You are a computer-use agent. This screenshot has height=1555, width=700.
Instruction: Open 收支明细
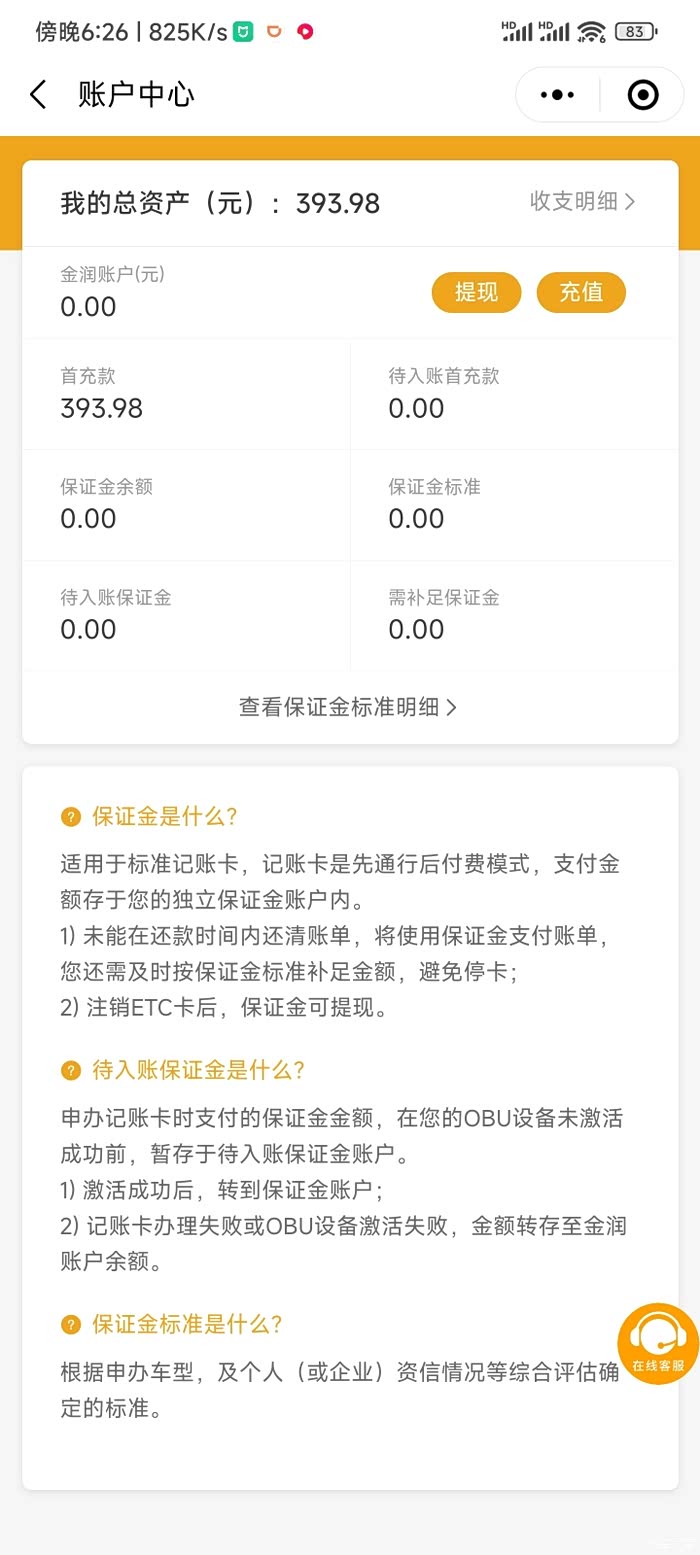[582, 201]
